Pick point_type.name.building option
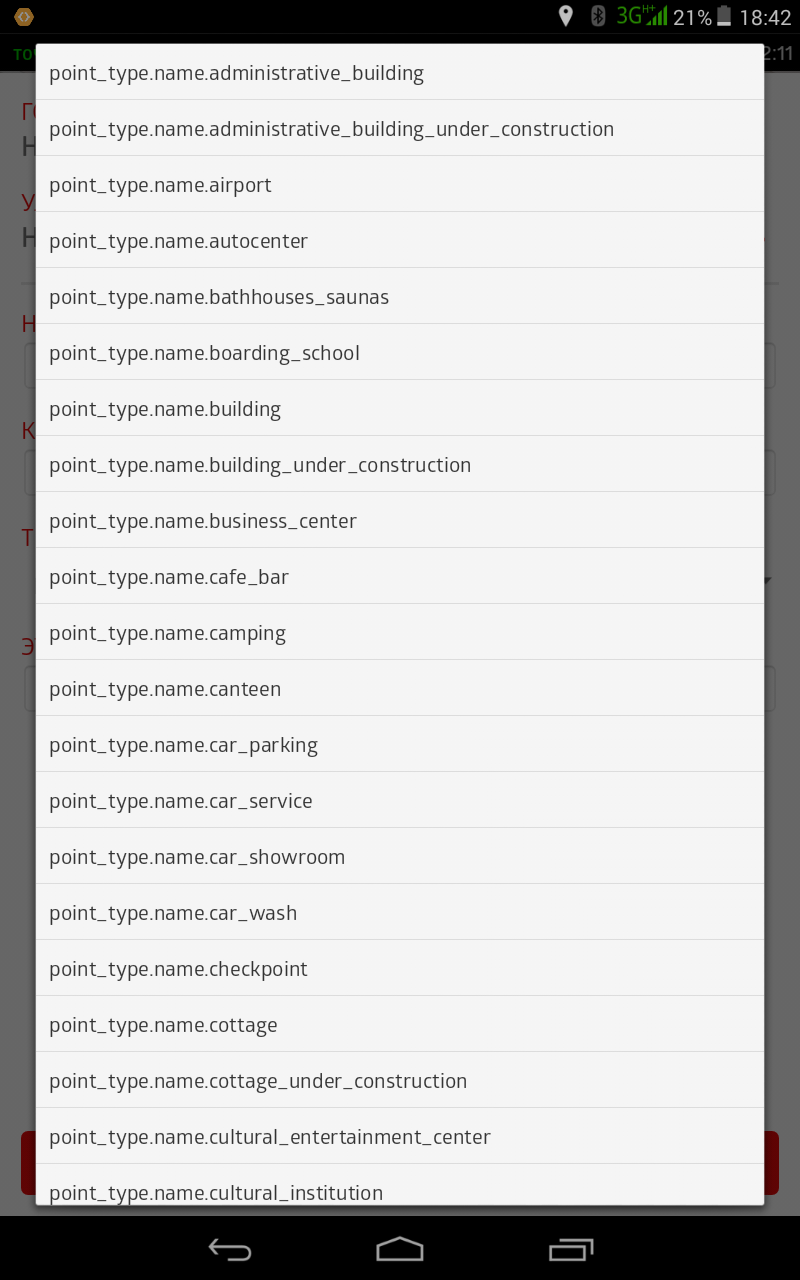The image size is (800, 1280). pyautogui.click(x=400, y=409)
